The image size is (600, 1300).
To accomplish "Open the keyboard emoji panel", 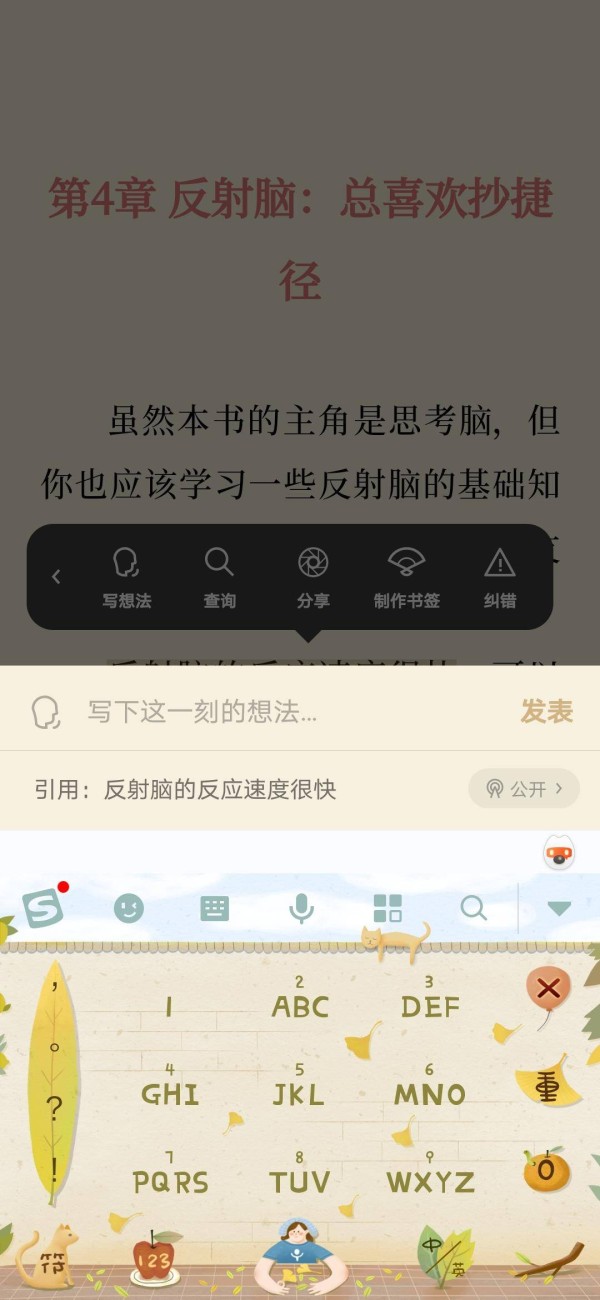I will (128, 908).
